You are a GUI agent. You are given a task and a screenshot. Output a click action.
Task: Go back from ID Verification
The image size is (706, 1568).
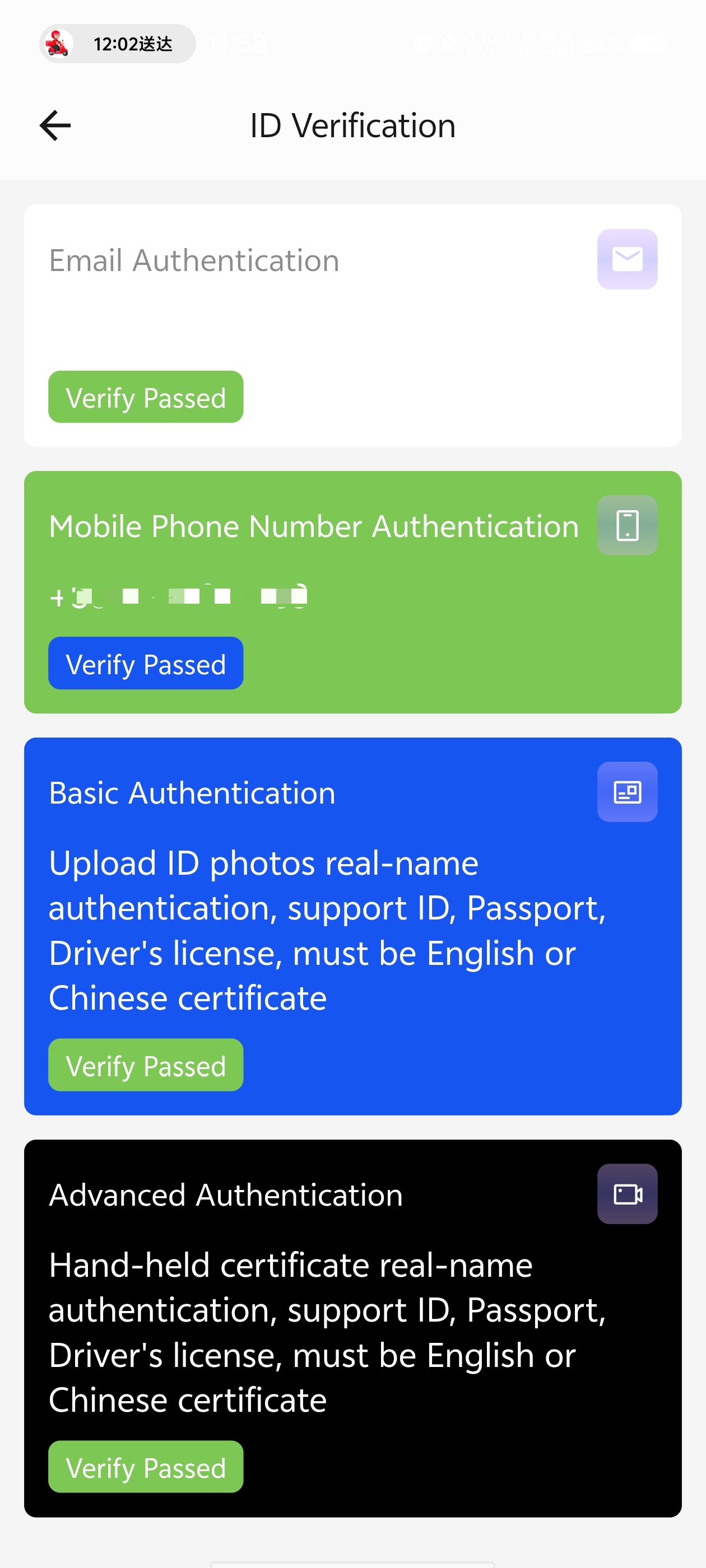tap(55, 125)
